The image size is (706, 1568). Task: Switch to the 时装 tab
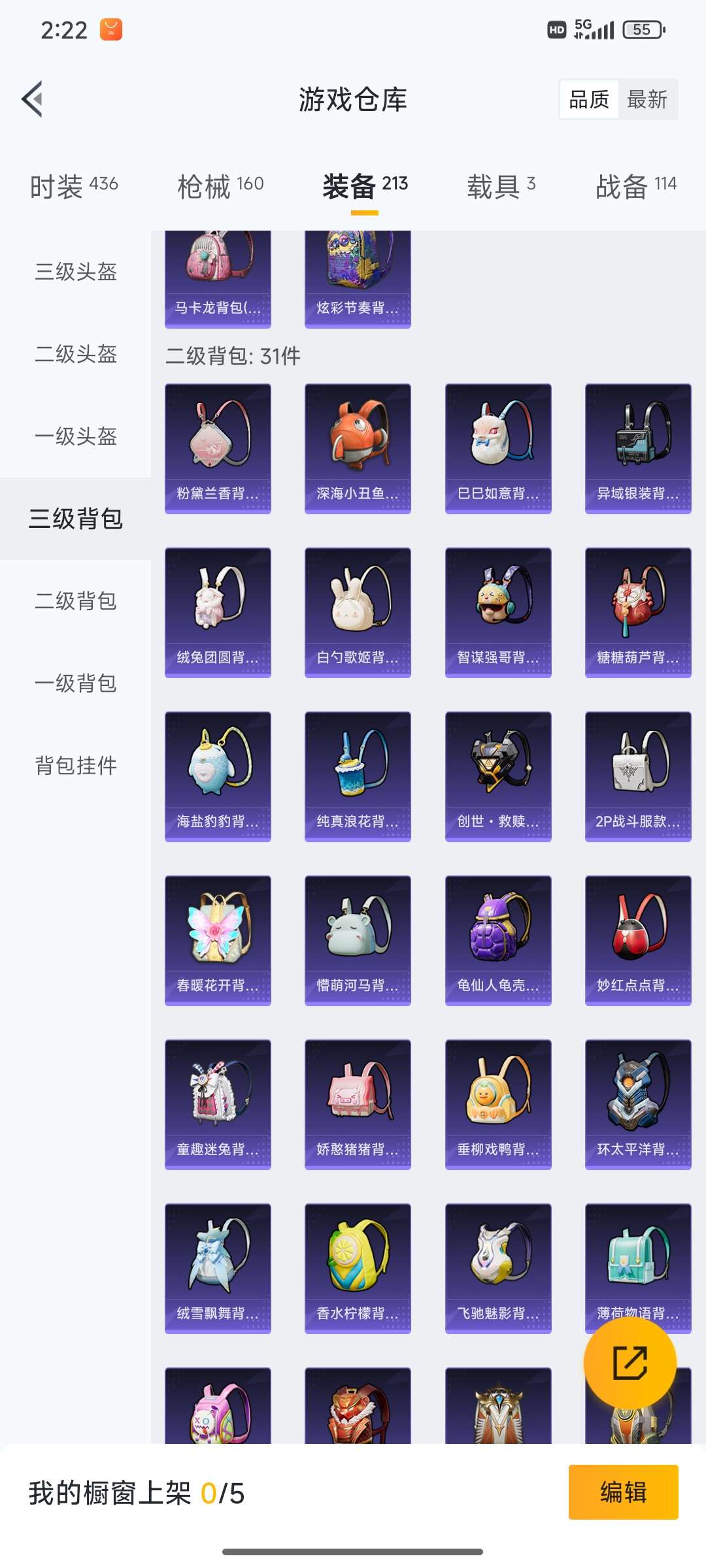[x=74, y=186]
